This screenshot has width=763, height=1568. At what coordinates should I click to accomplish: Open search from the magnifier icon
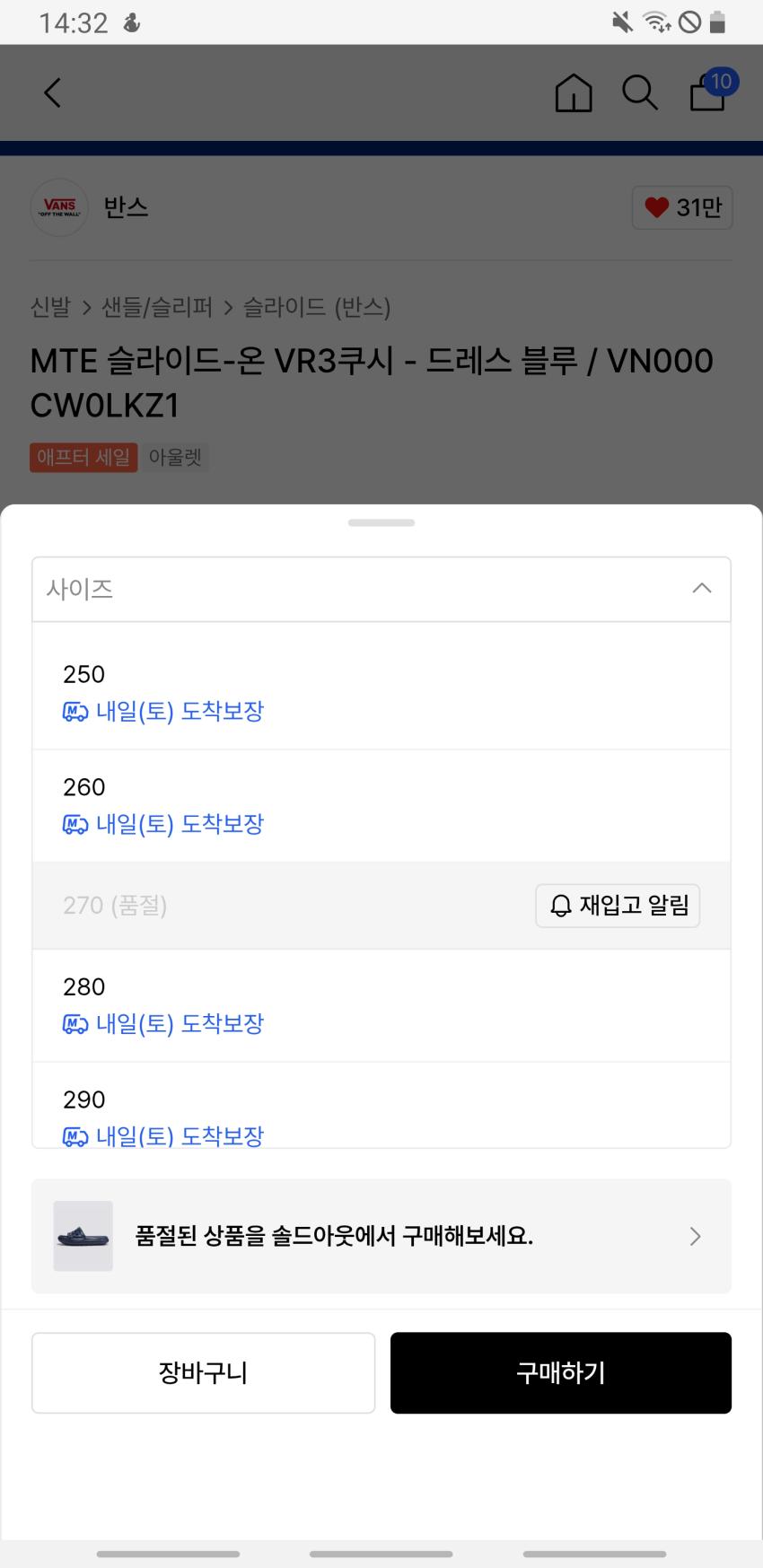coord(640,92)
